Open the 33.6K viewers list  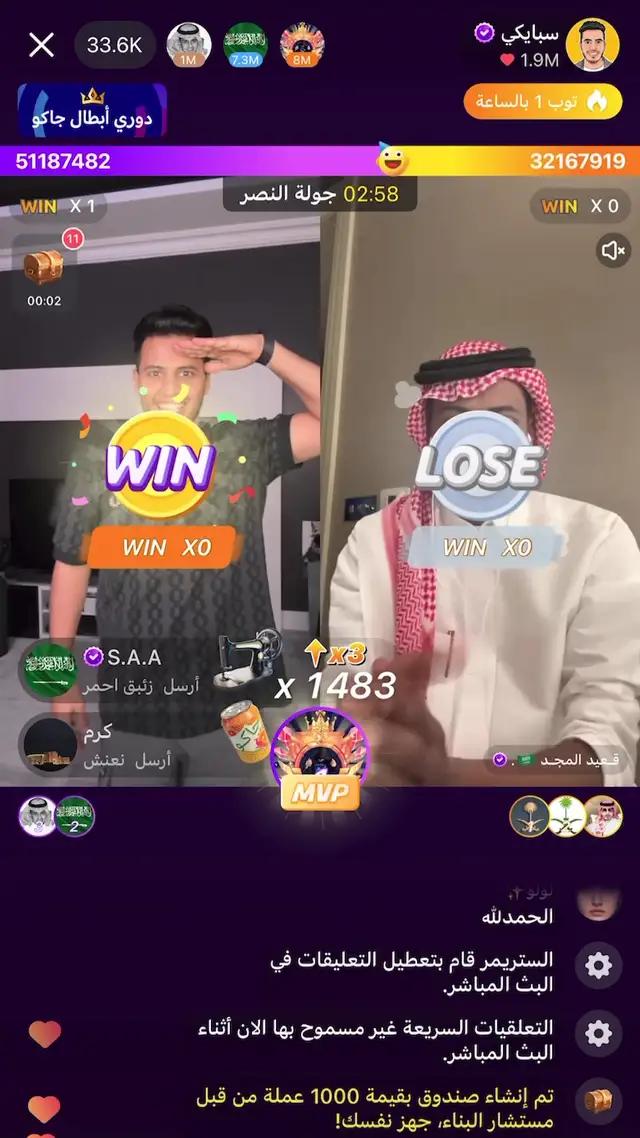(114, 45)
